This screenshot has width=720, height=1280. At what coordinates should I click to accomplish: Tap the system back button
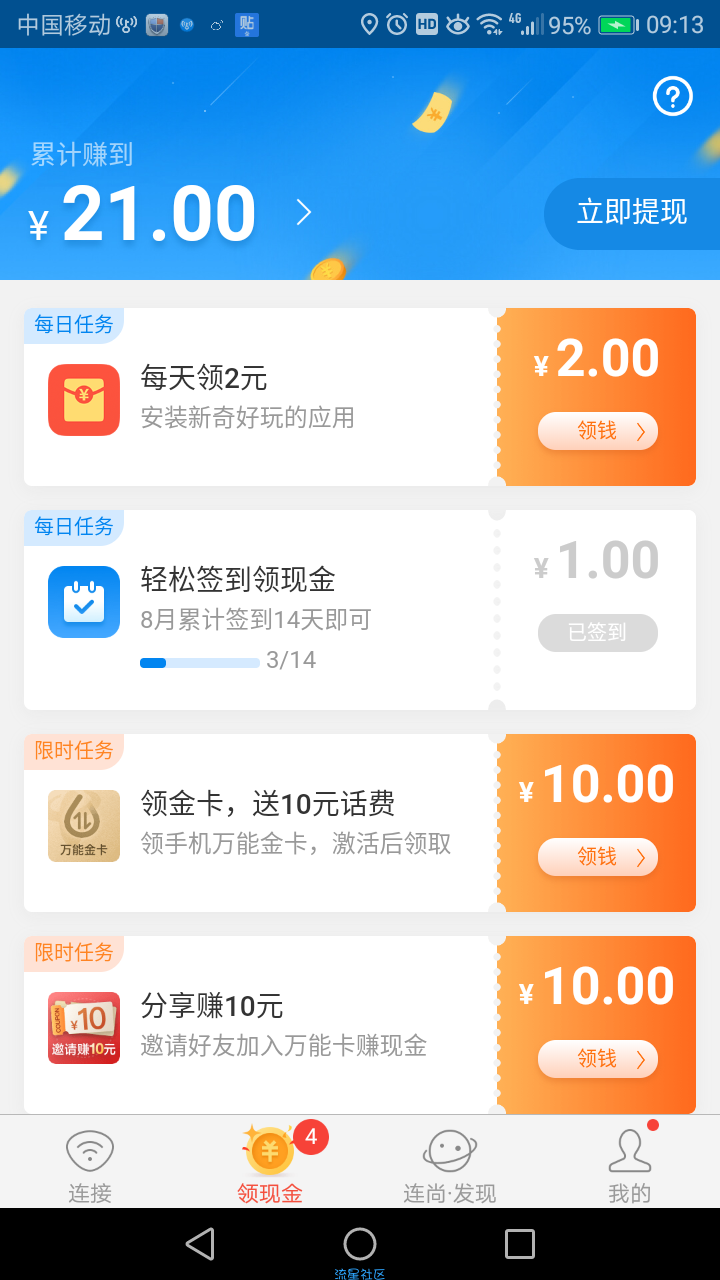200,1244
